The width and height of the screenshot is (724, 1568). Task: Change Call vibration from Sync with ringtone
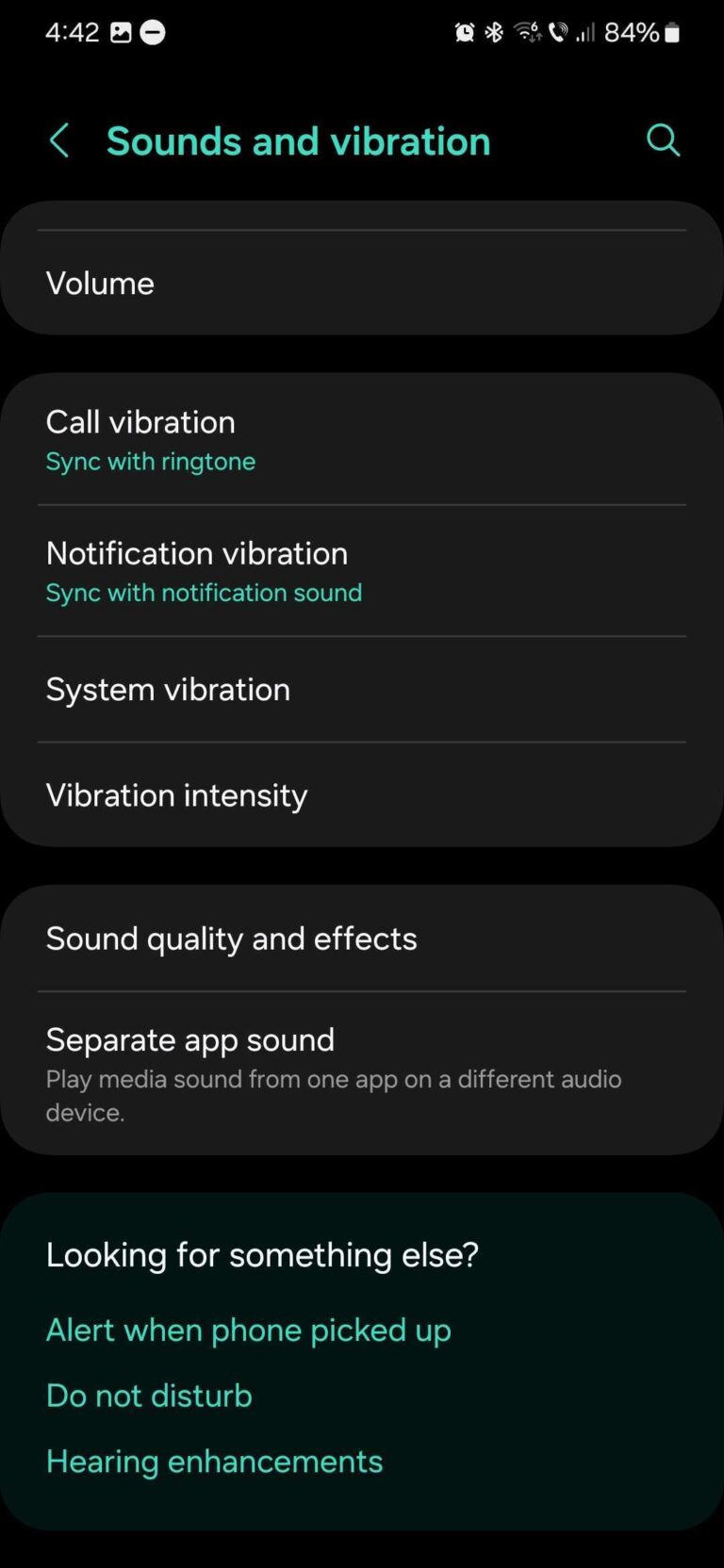[362, 438]
